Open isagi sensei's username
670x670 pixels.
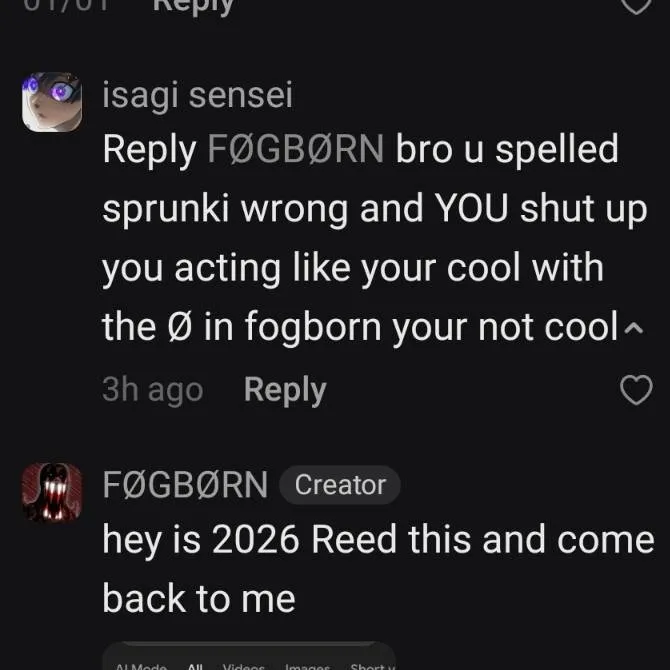[198, 96]
